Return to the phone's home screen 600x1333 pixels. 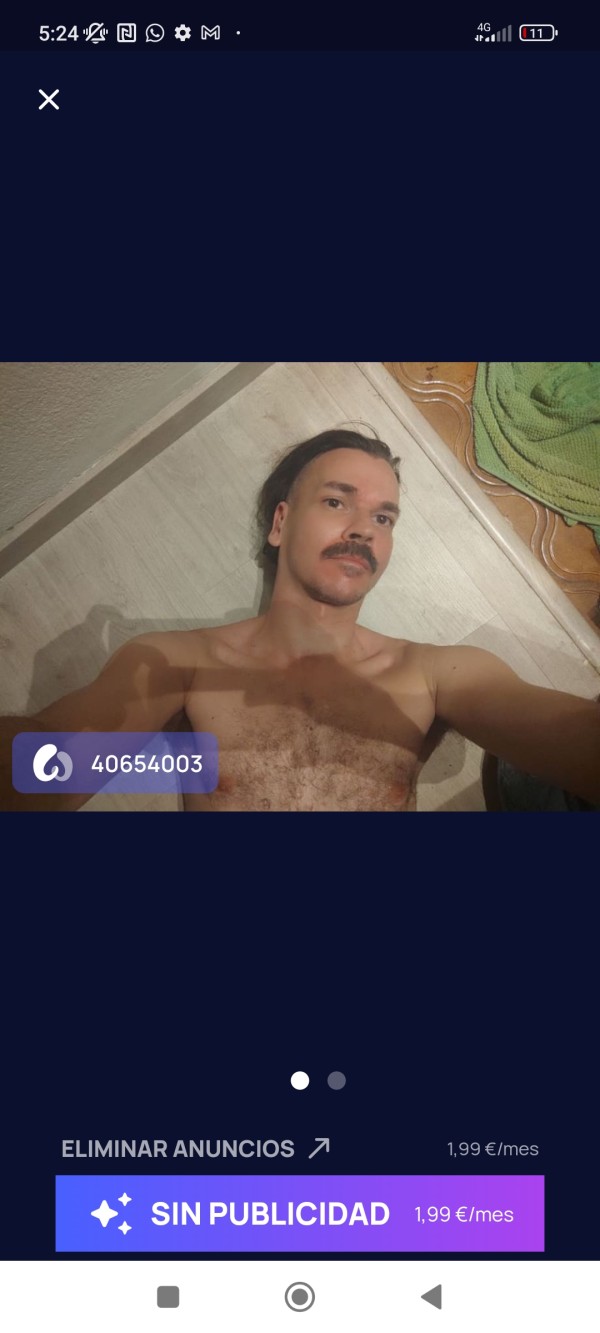tap(299, 1297)
